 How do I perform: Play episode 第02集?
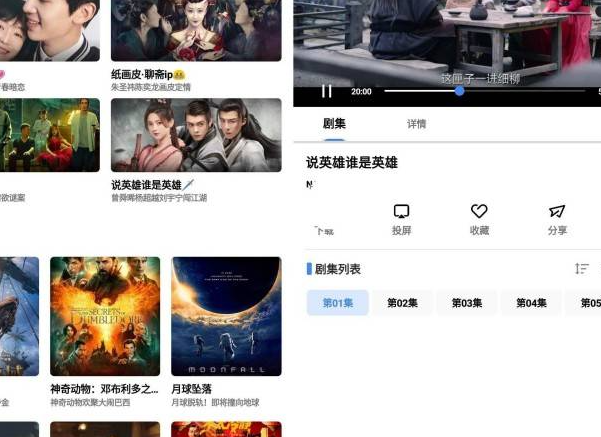pyautogui.click(x=402, y=303)
